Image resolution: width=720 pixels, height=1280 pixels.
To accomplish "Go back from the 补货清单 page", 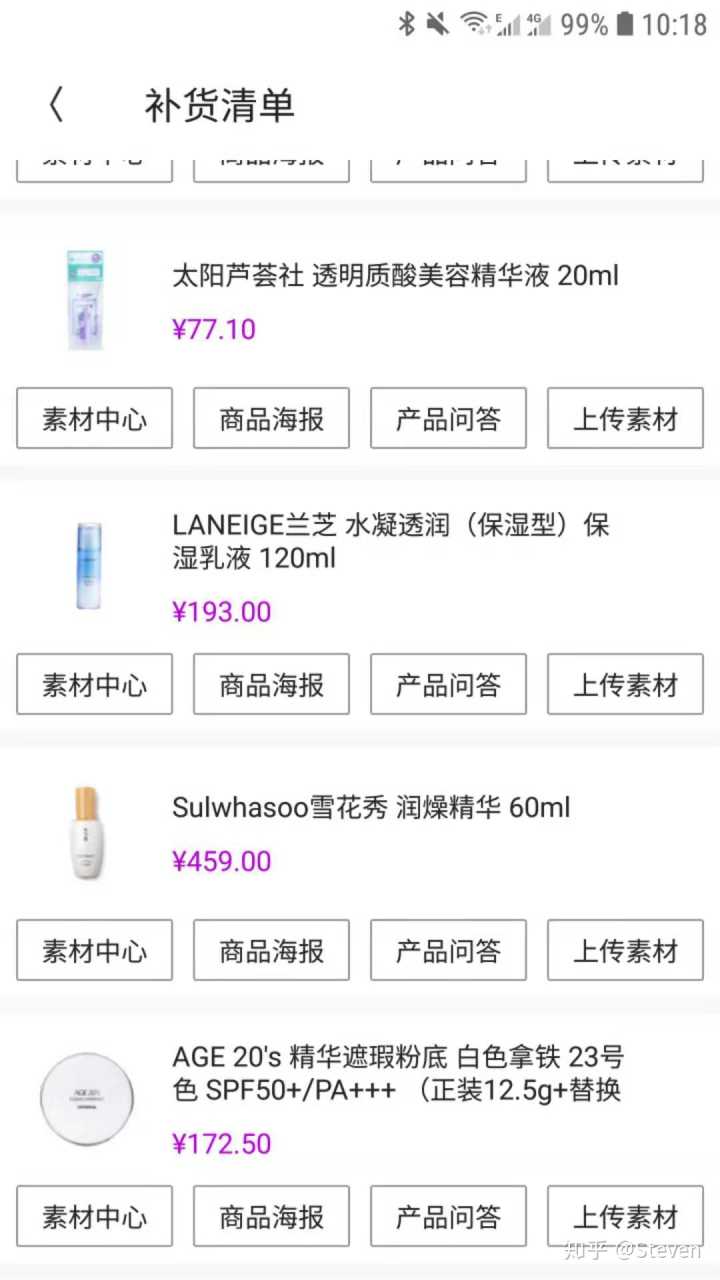I will coord(56,105).
